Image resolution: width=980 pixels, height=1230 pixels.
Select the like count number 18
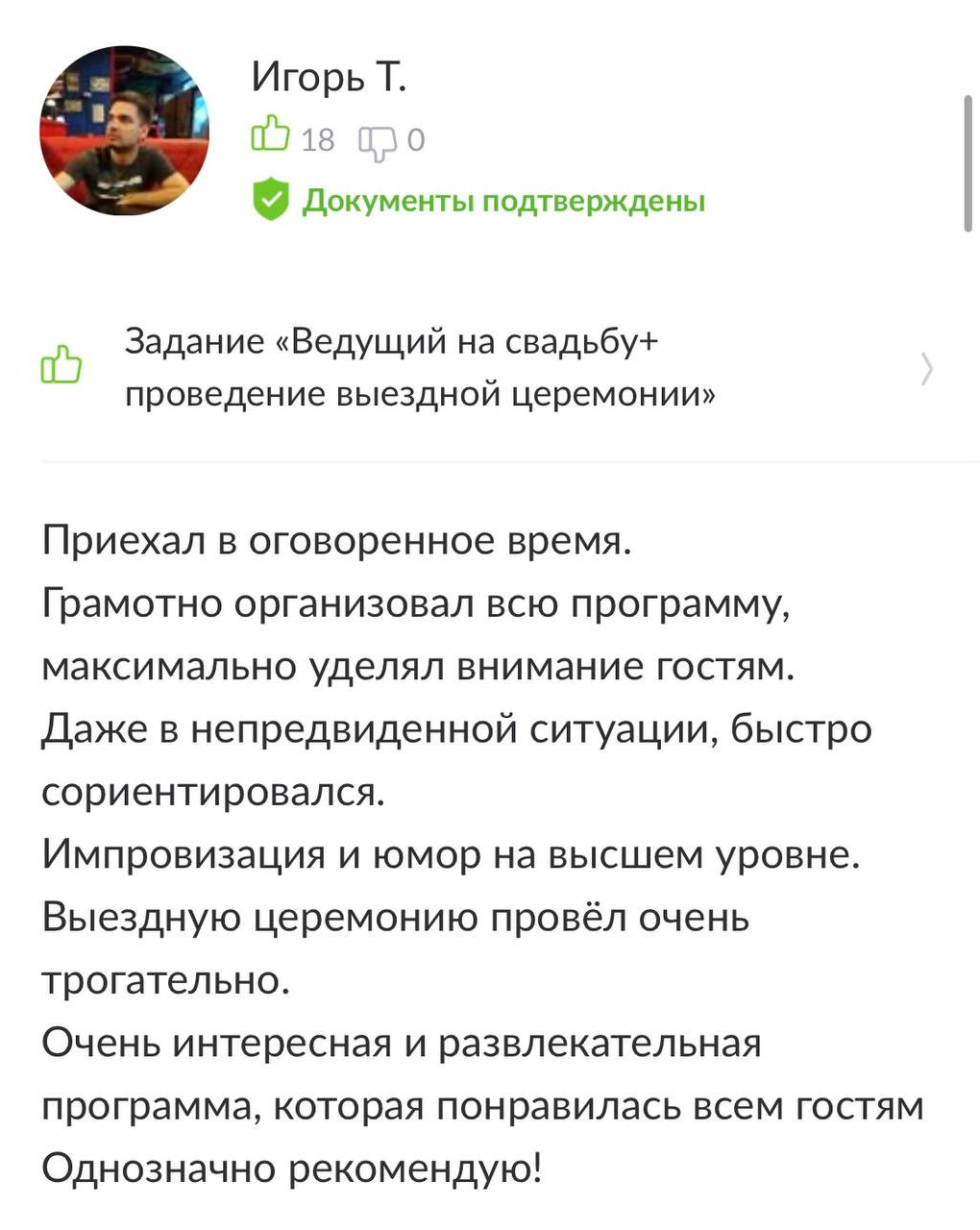pos(317,138)
